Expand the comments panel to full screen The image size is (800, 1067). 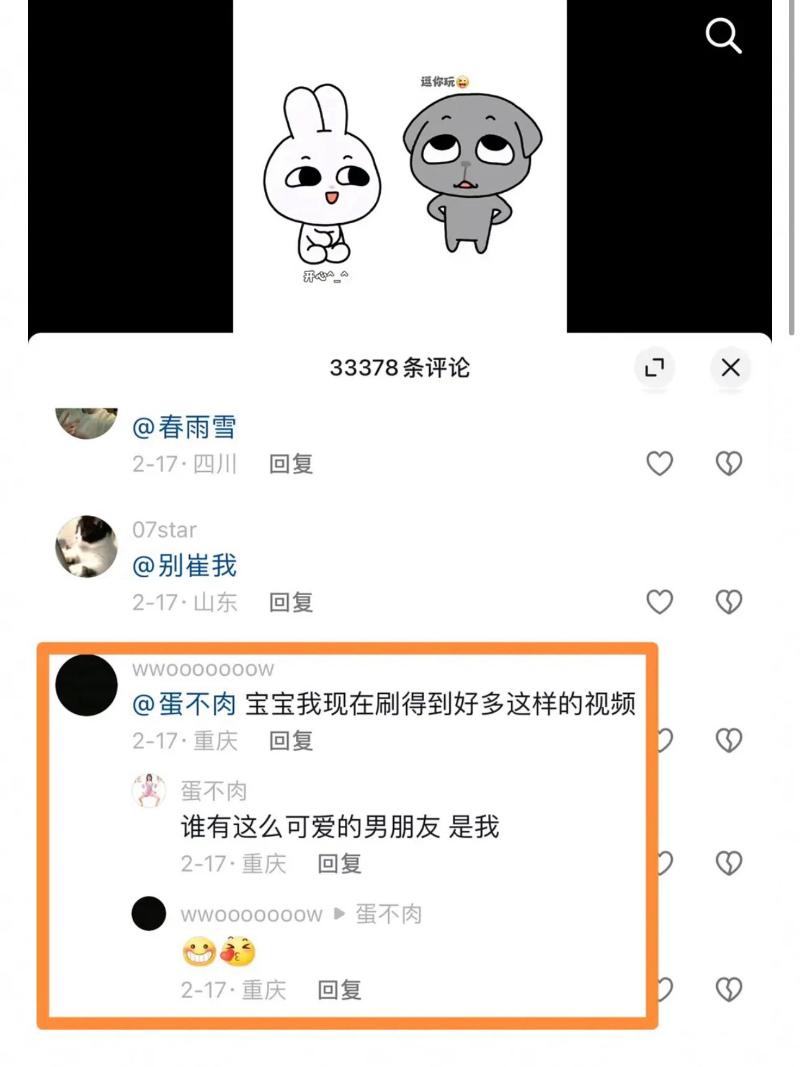click(655, 368)
